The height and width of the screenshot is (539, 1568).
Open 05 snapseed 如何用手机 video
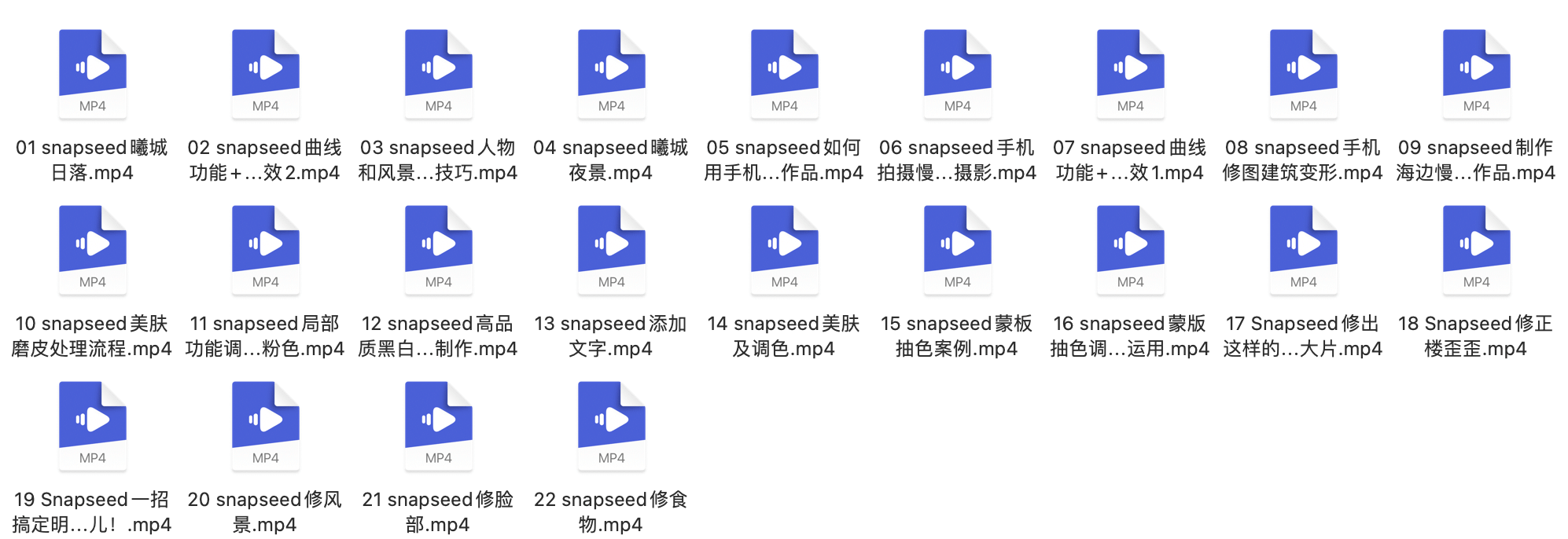(785, 75)
